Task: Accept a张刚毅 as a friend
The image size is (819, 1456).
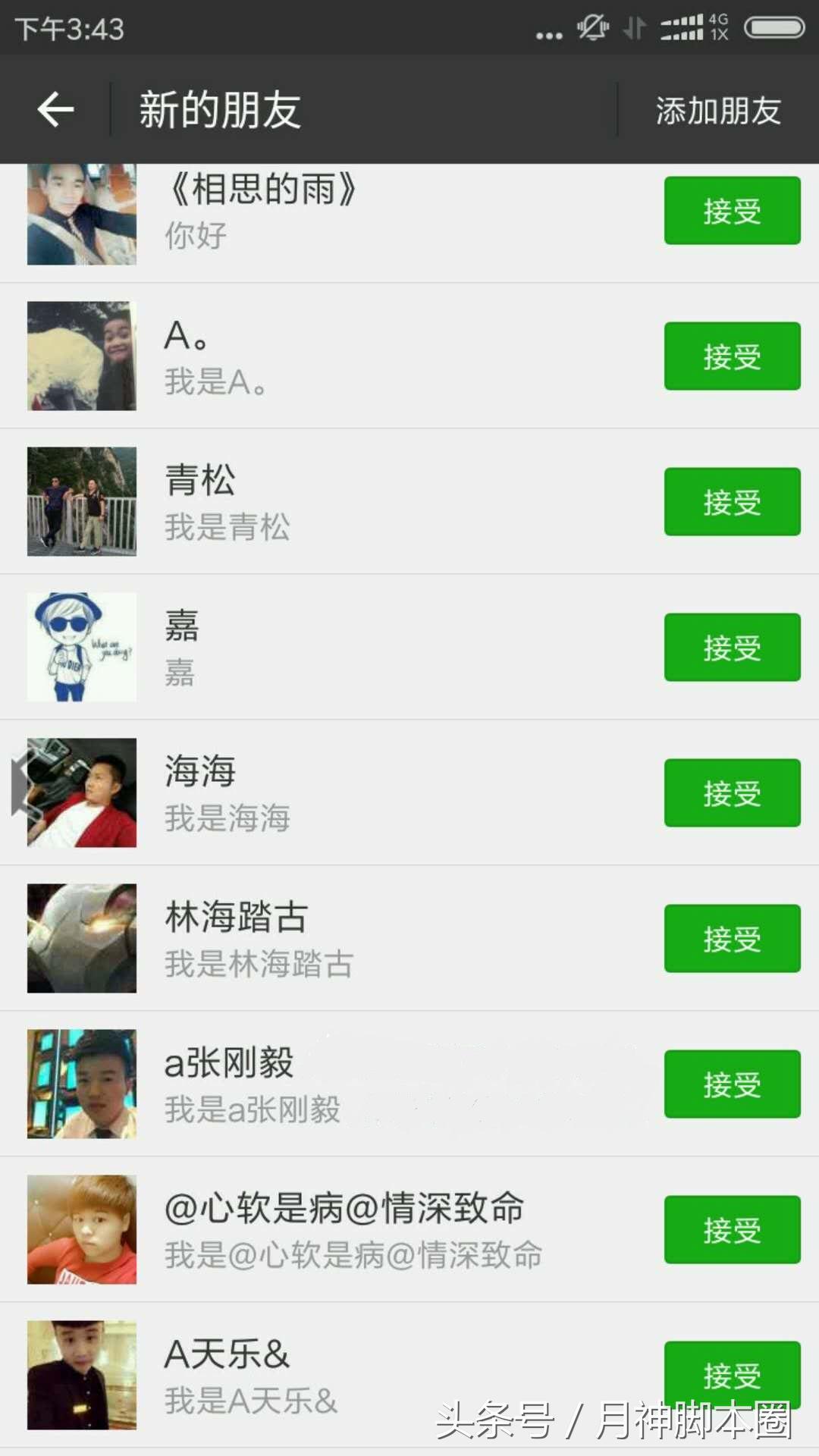Action: pyautogui.click(x=732, y=1084)
